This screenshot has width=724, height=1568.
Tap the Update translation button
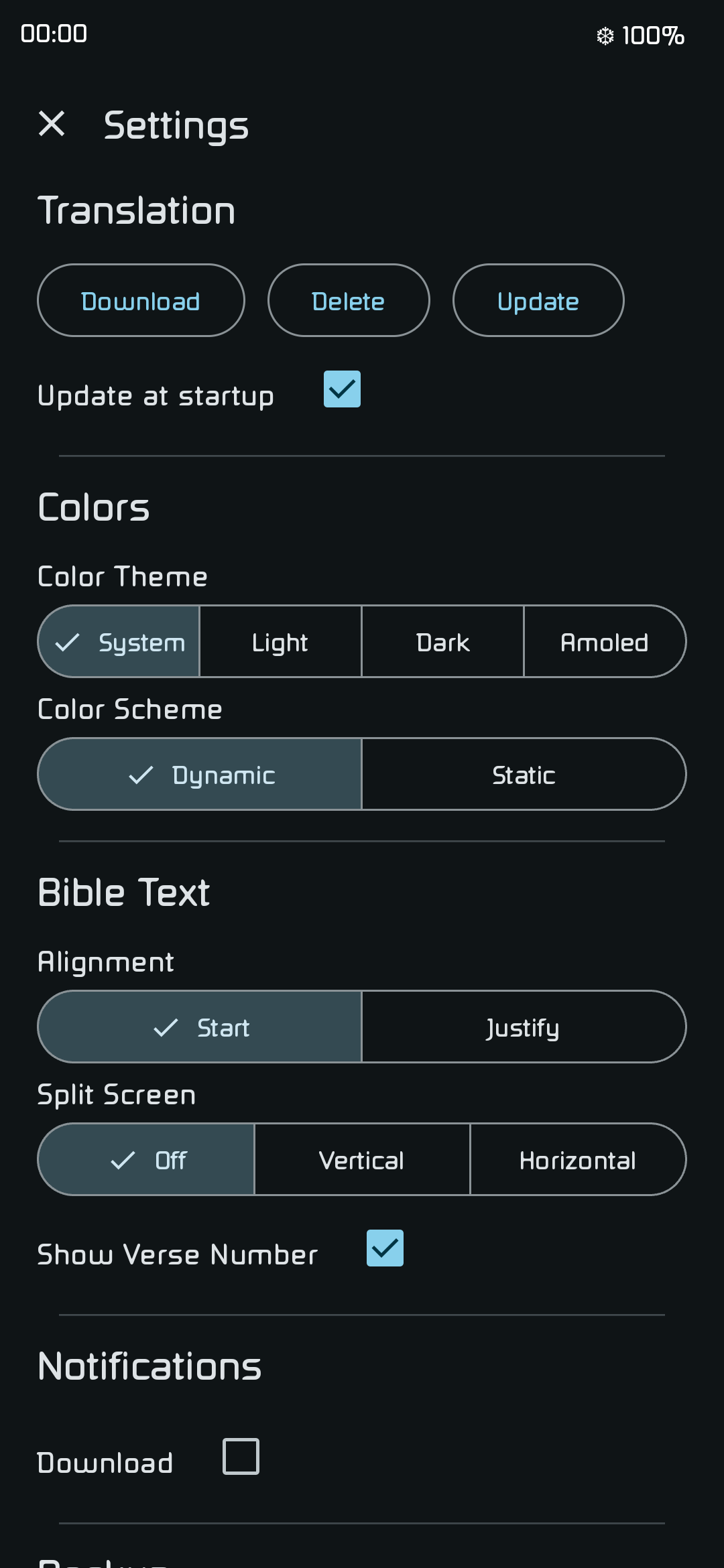(x=538, y=300)
